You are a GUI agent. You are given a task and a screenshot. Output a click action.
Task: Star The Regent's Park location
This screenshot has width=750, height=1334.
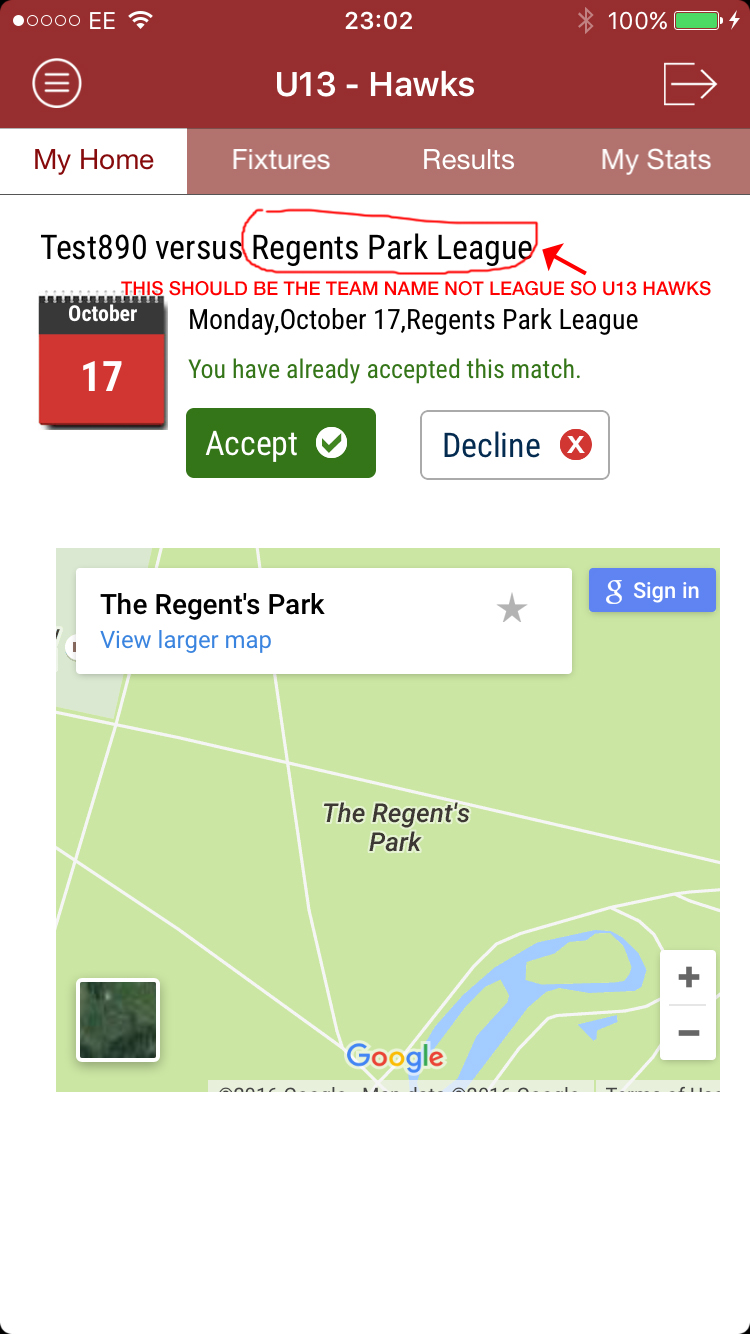point(512,607)
